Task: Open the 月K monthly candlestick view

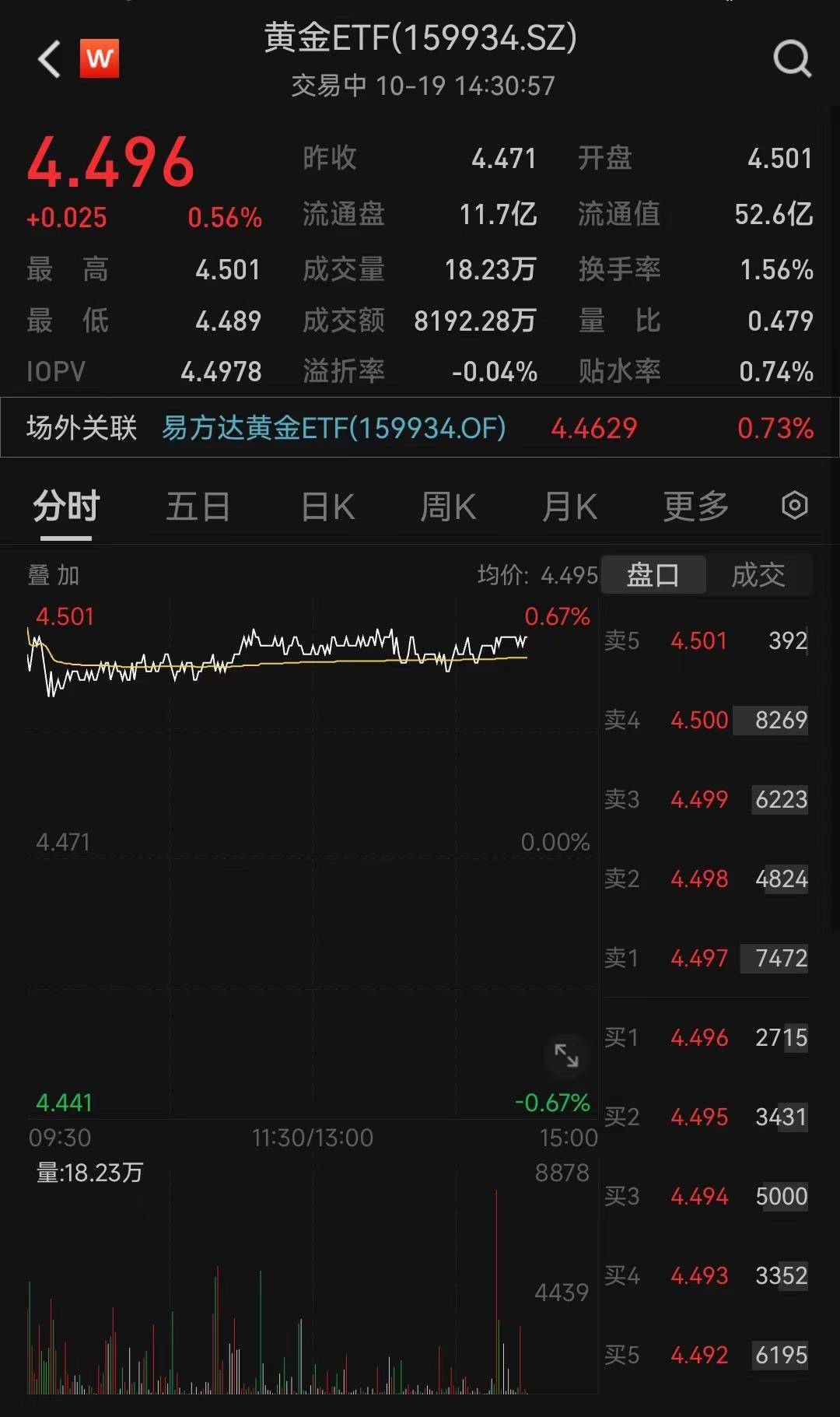Action: tap(570, 505)
